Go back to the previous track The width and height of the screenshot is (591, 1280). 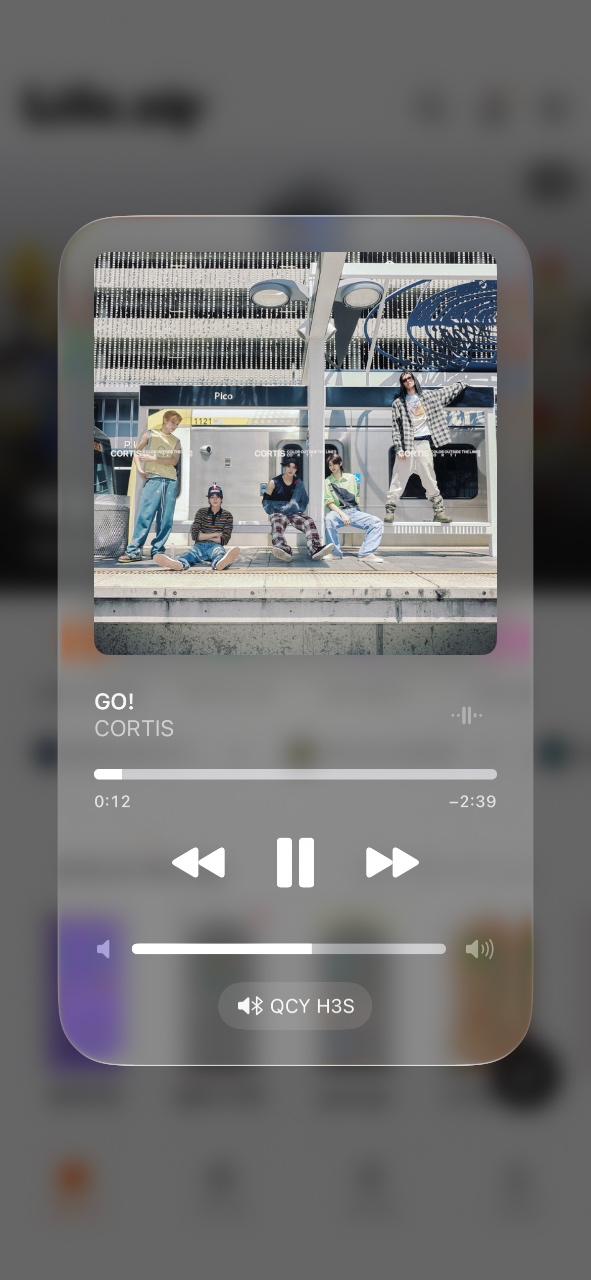coord(198,862)
